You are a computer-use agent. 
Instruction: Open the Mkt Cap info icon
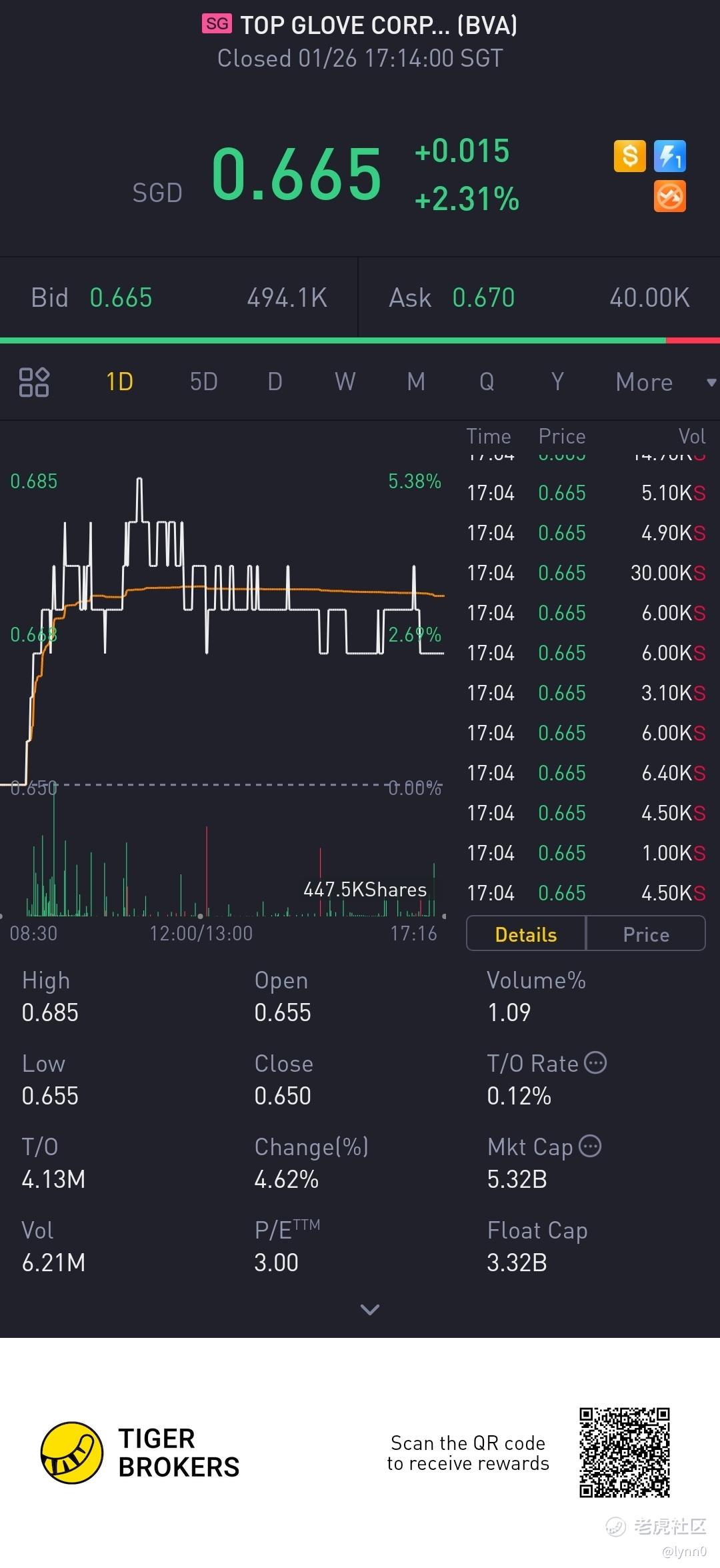590,1146
